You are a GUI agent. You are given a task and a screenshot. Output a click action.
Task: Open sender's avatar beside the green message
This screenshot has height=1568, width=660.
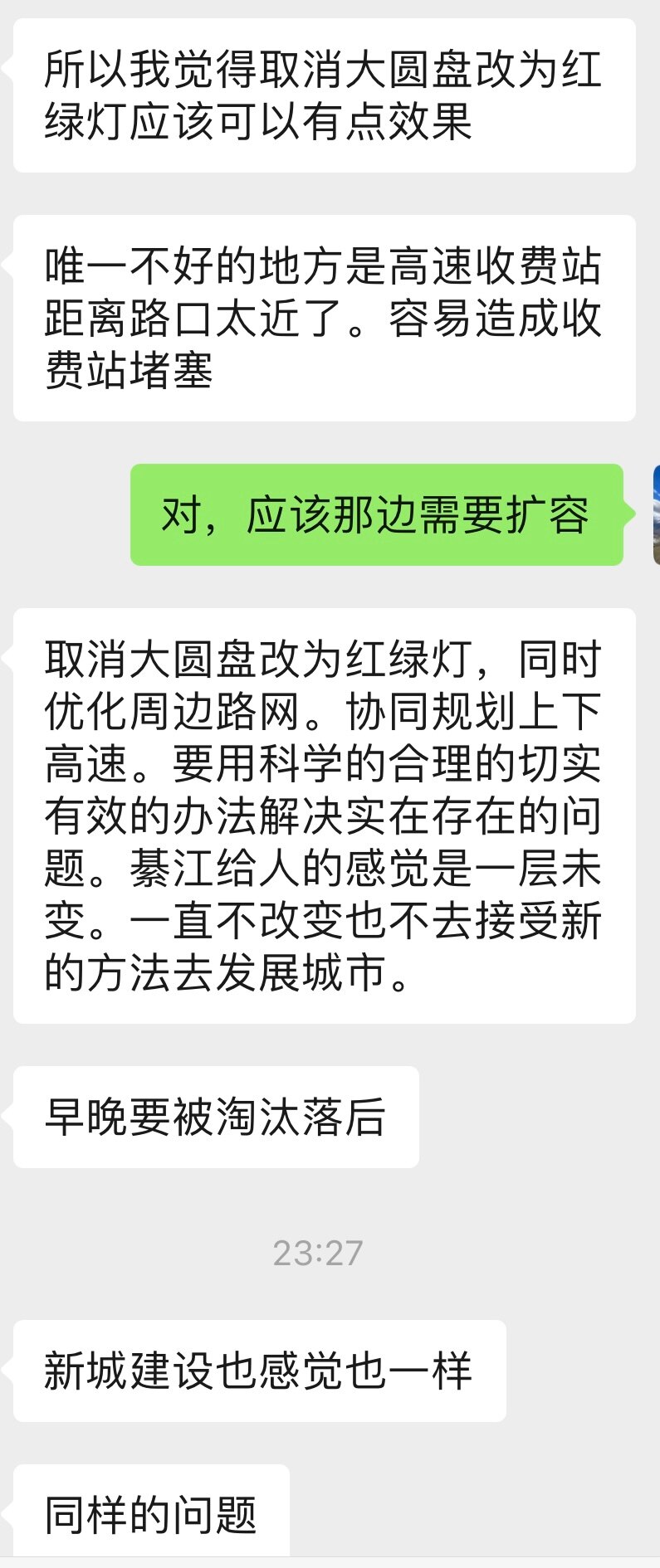656,514
